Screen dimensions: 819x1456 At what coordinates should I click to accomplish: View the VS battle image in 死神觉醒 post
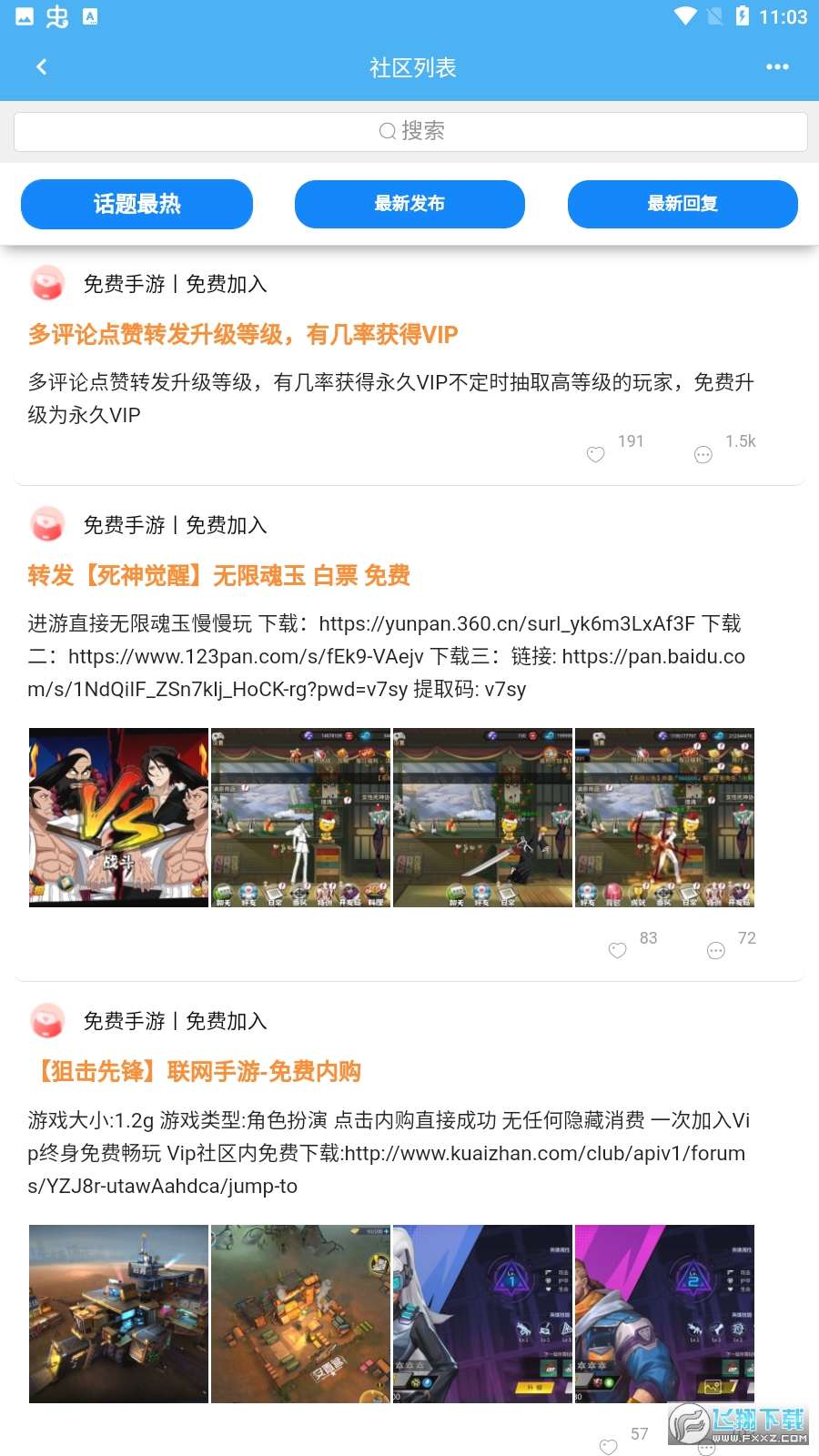(x=119, y=817)
